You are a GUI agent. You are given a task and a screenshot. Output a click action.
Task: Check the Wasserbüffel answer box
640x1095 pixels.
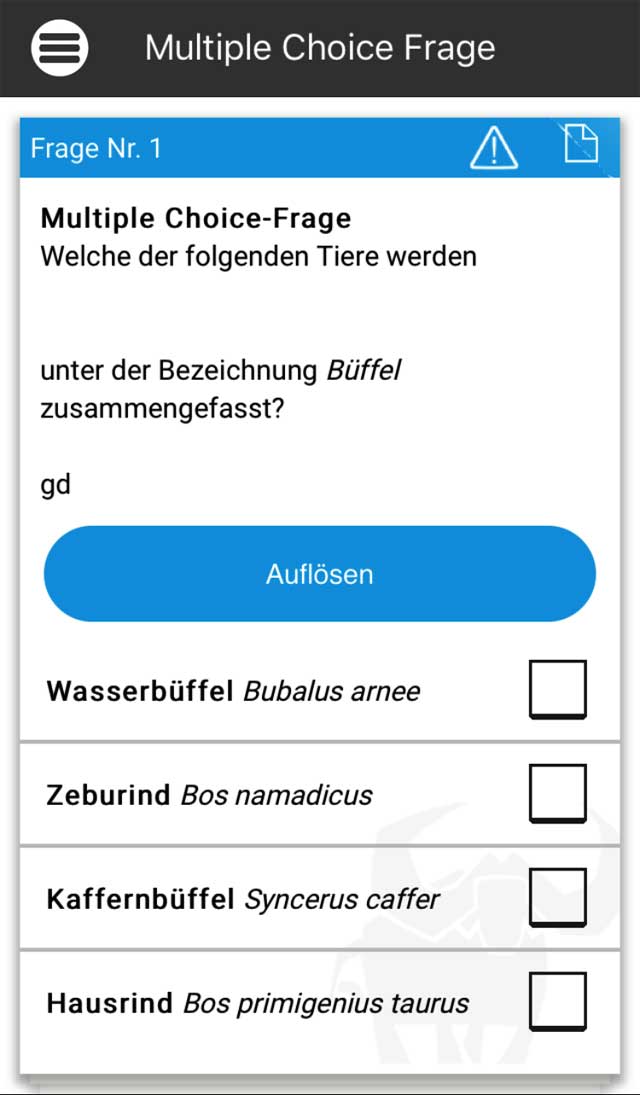click(x=557, y=689)
